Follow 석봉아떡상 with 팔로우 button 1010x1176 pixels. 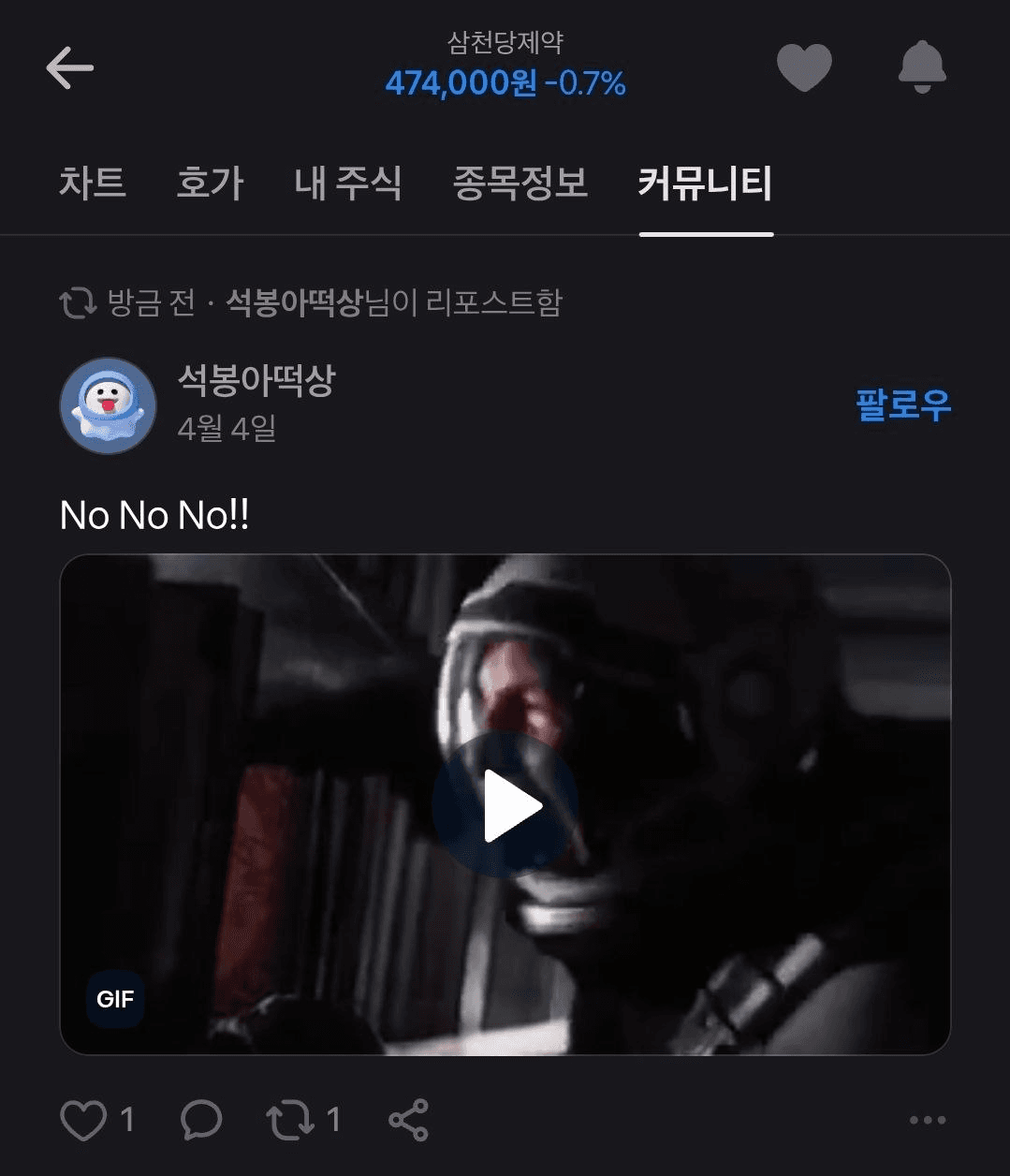[x=902, y=404]
